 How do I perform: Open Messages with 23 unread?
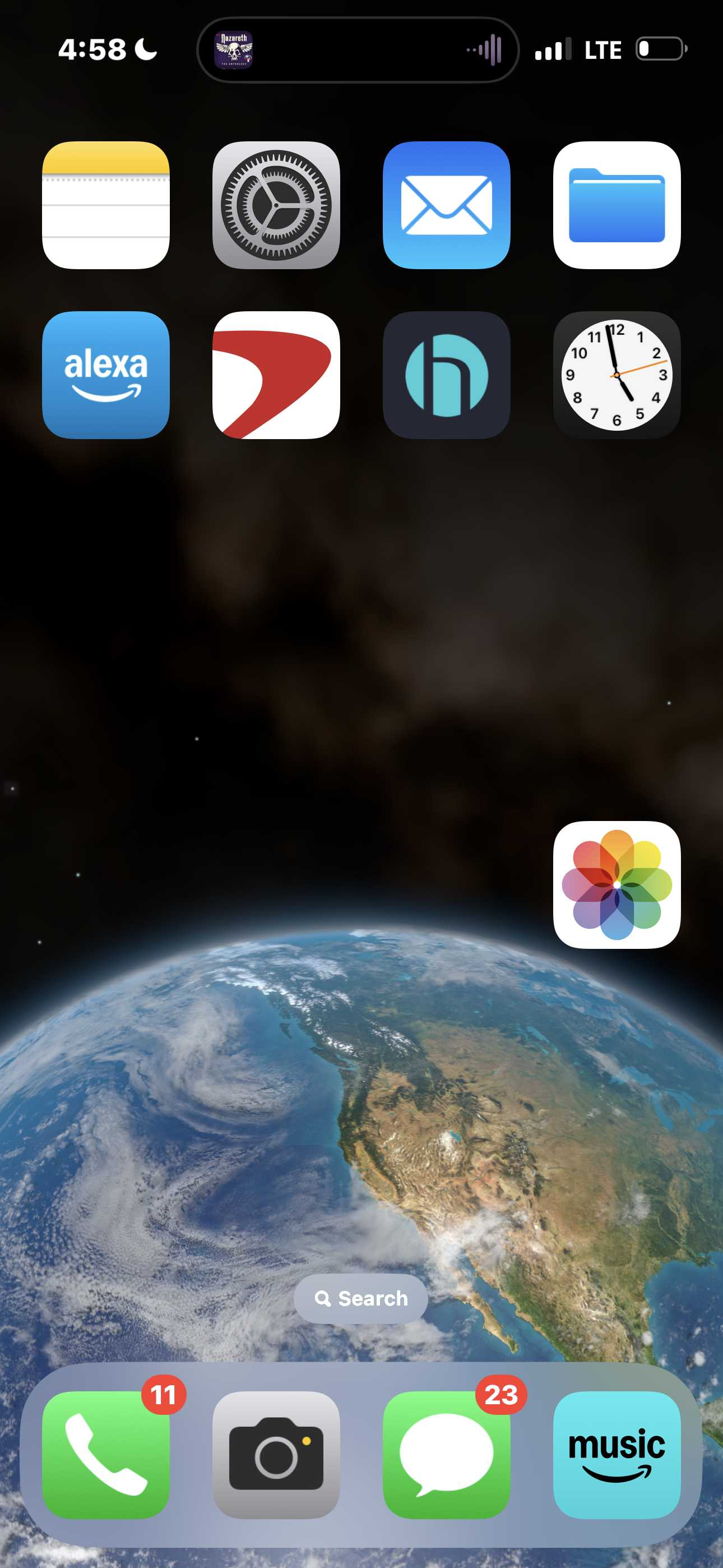click(447, 1455)
